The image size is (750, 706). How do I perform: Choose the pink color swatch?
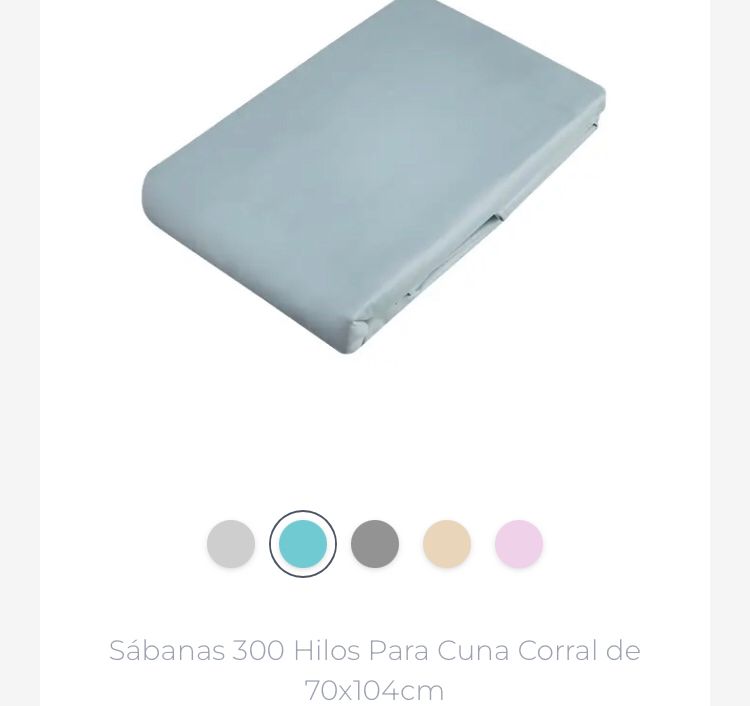coord(519,544)
